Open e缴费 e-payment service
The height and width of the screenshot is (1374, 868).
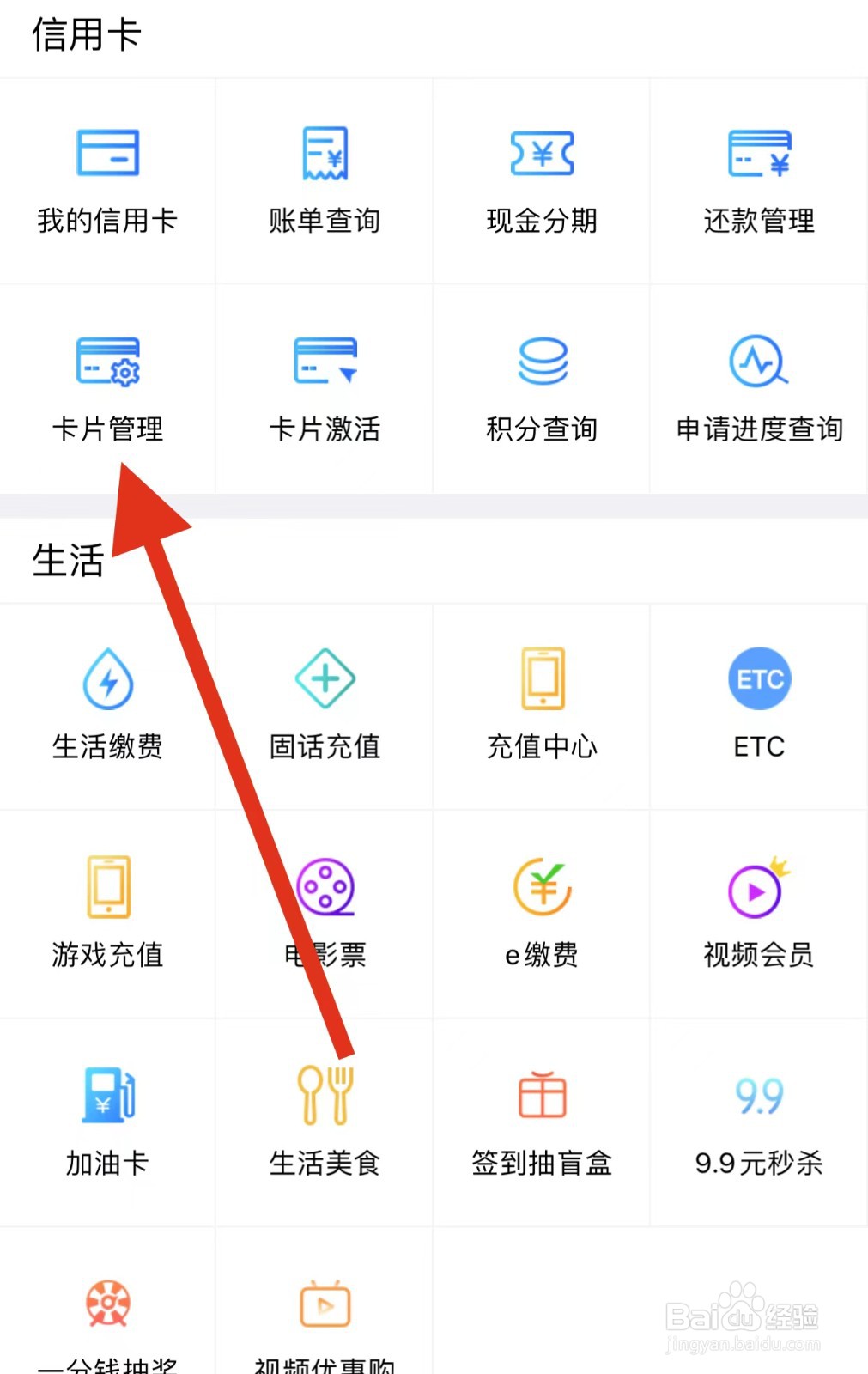[541, 913]
